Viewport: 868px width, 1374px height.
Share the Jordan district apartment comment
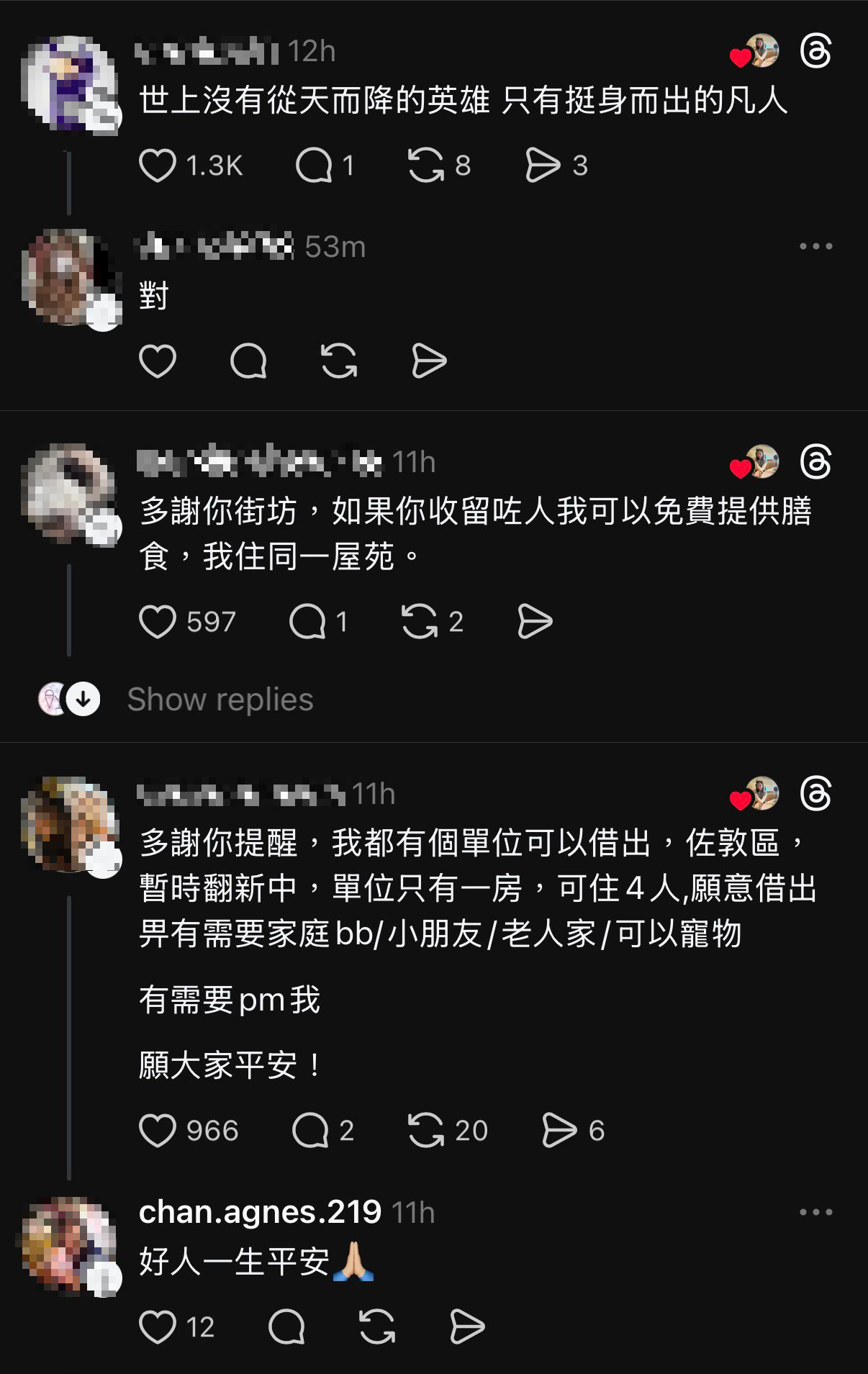coord(558,1130)
